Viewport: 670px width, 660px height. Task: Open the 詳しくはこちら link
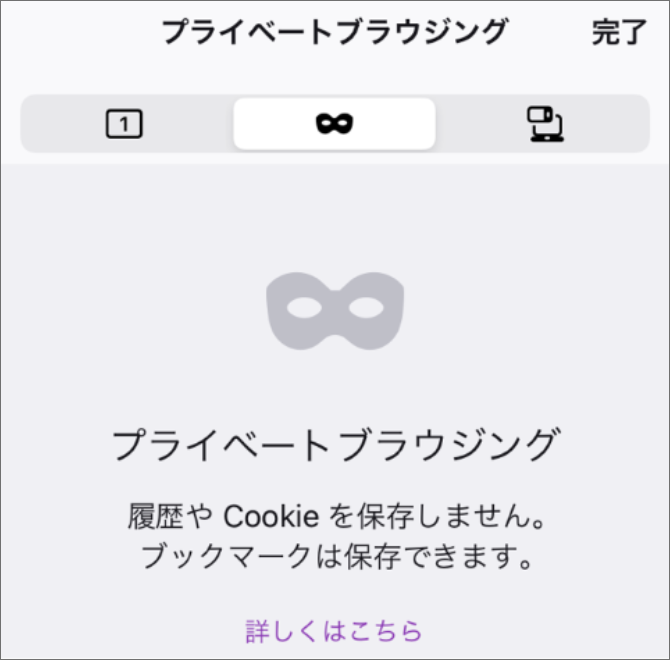334,631
